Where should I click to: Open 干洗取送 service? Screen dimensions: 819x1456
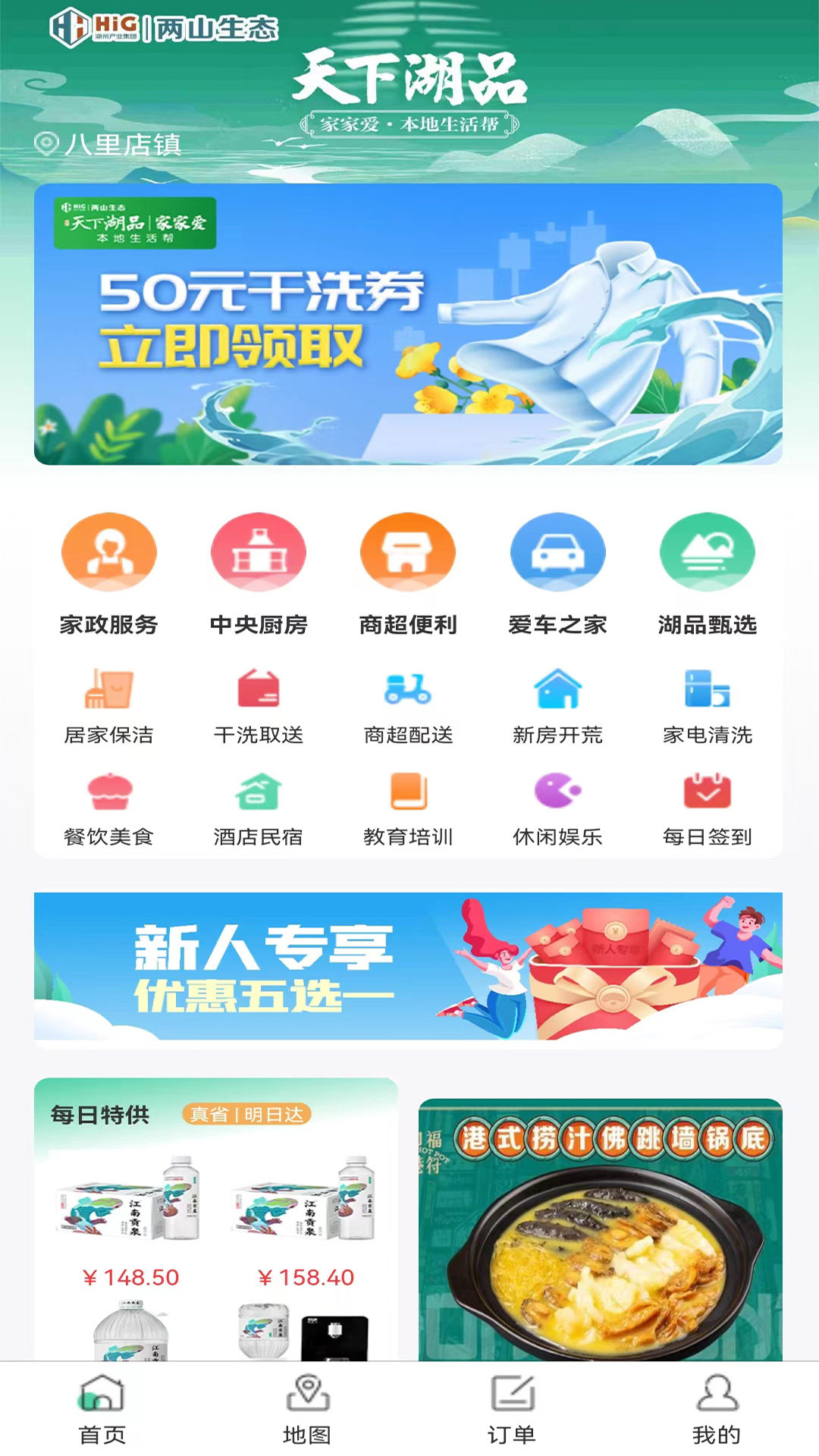pyautogui.click(x=259, y=707)
